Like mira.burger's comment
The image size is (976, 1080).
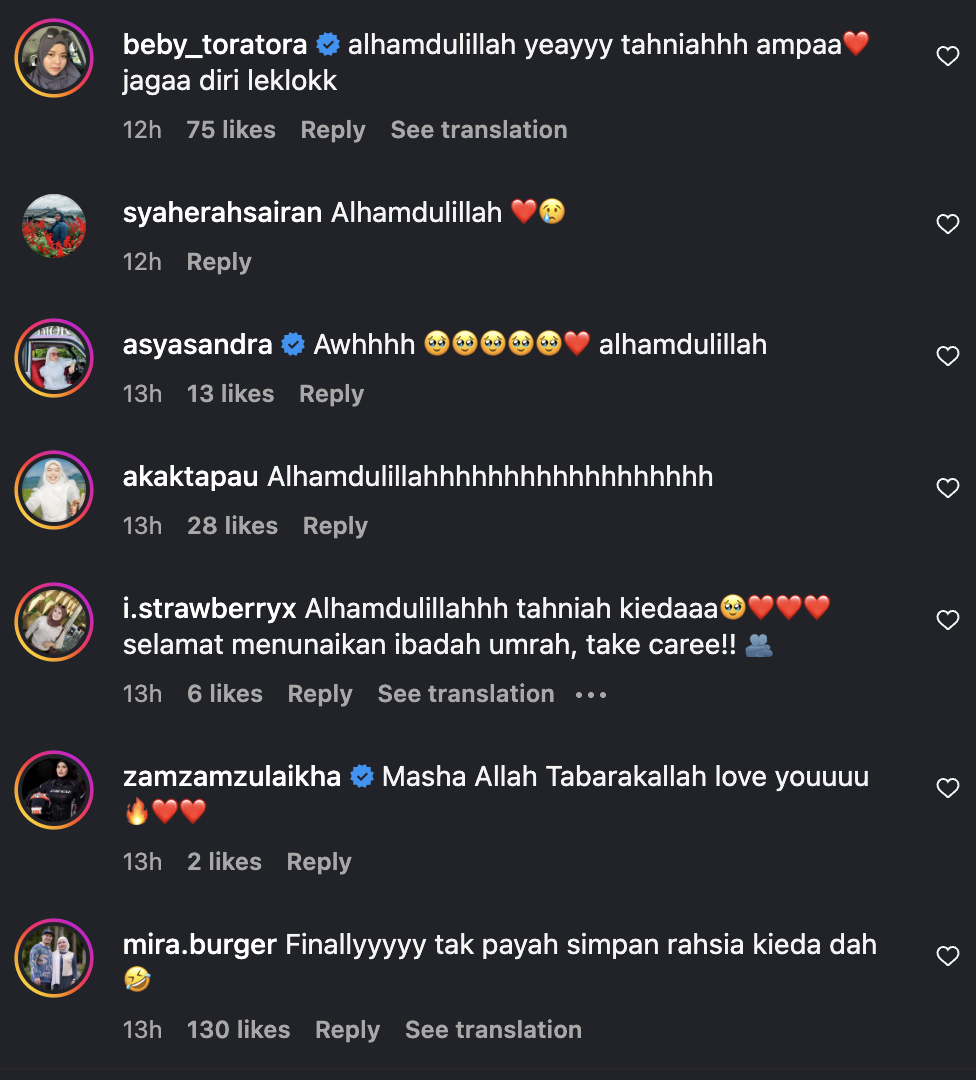pos(947,957)
